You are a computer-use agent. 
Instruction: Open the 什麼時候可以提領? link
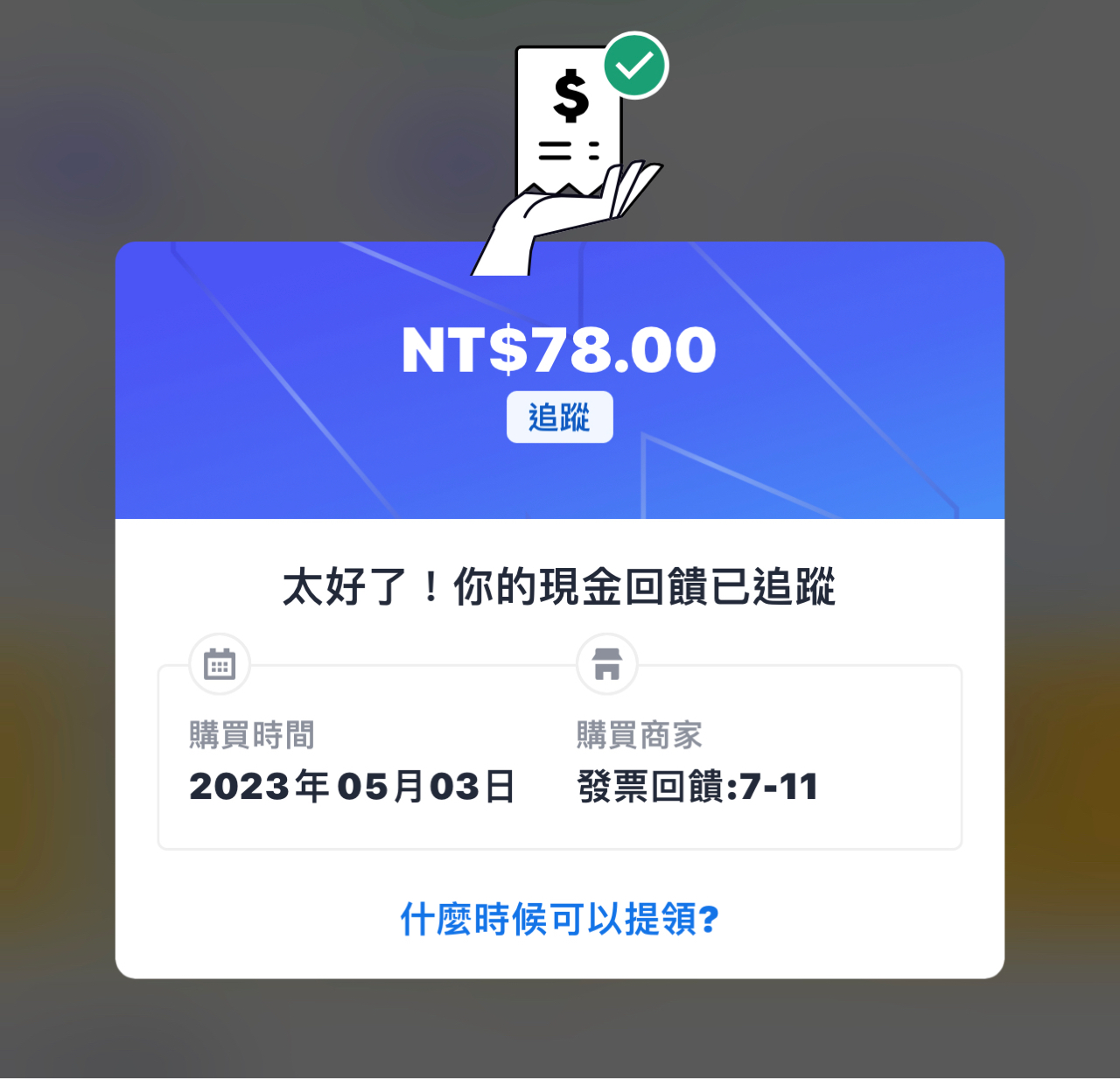coord(559,920)
